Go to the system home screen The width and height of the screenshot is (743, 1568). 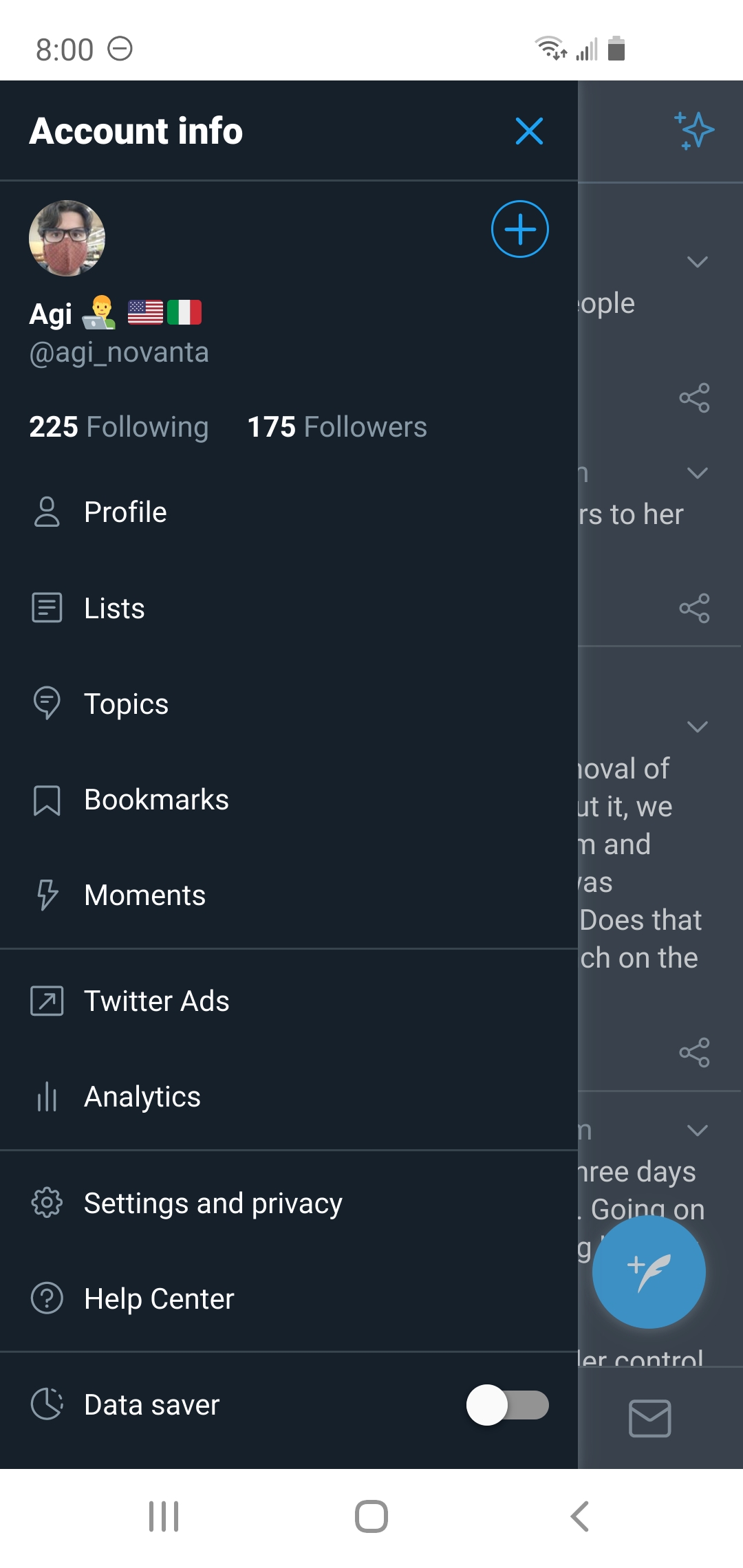(x=371, y=1516)
